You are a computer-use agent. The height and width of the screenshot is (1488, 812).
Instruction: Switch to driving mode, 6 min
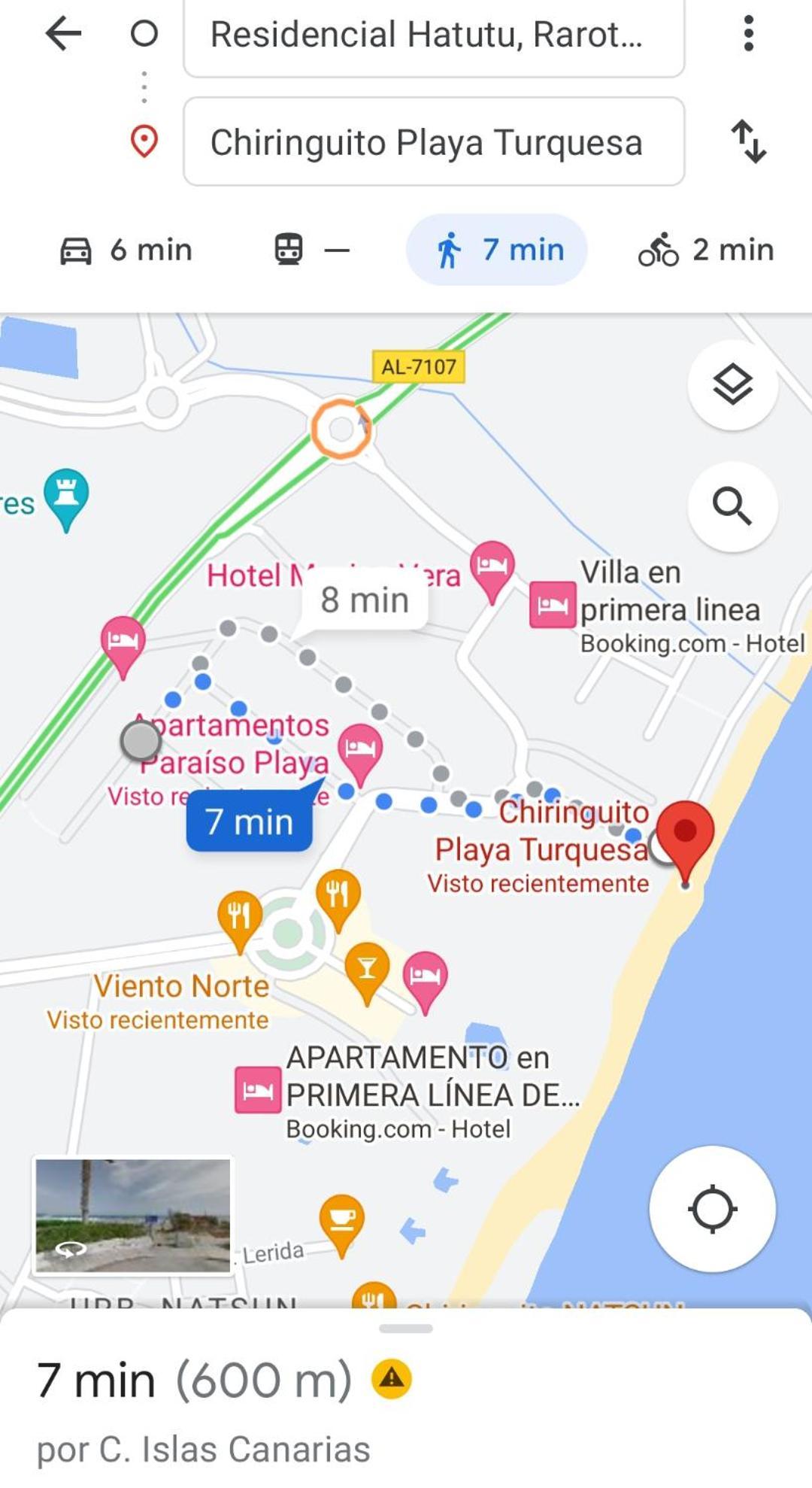(x=126, y=250)
